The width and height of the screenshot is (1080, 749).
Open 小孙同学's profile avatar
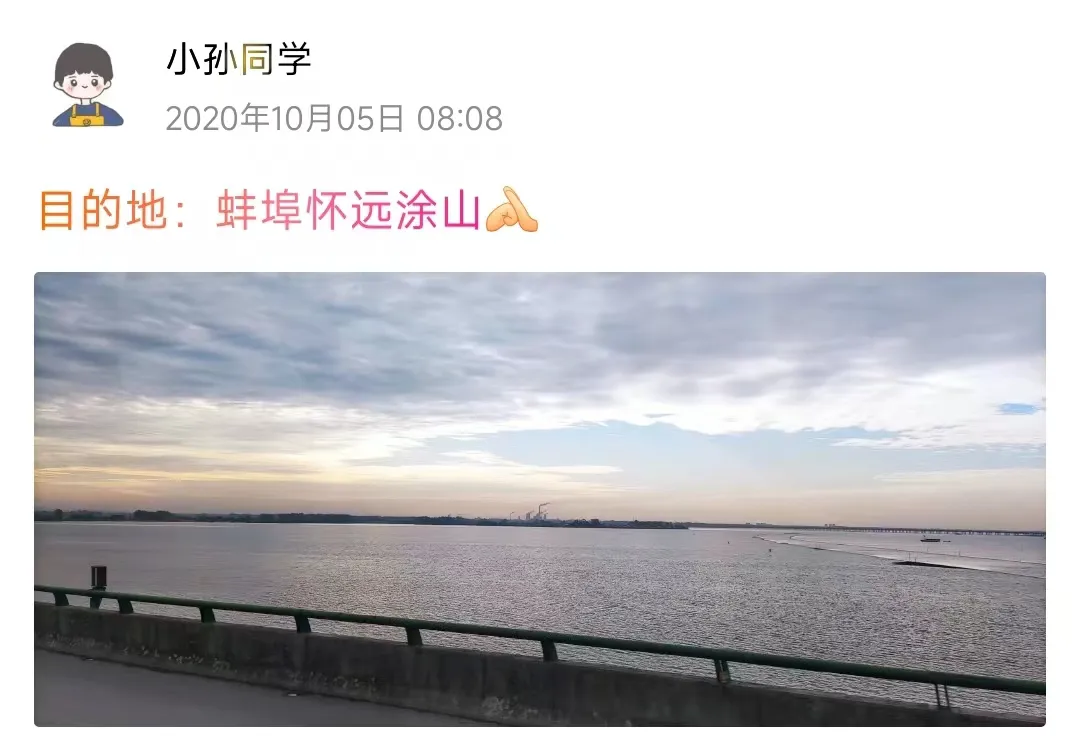pyautogui.click(x=87, y=86)
